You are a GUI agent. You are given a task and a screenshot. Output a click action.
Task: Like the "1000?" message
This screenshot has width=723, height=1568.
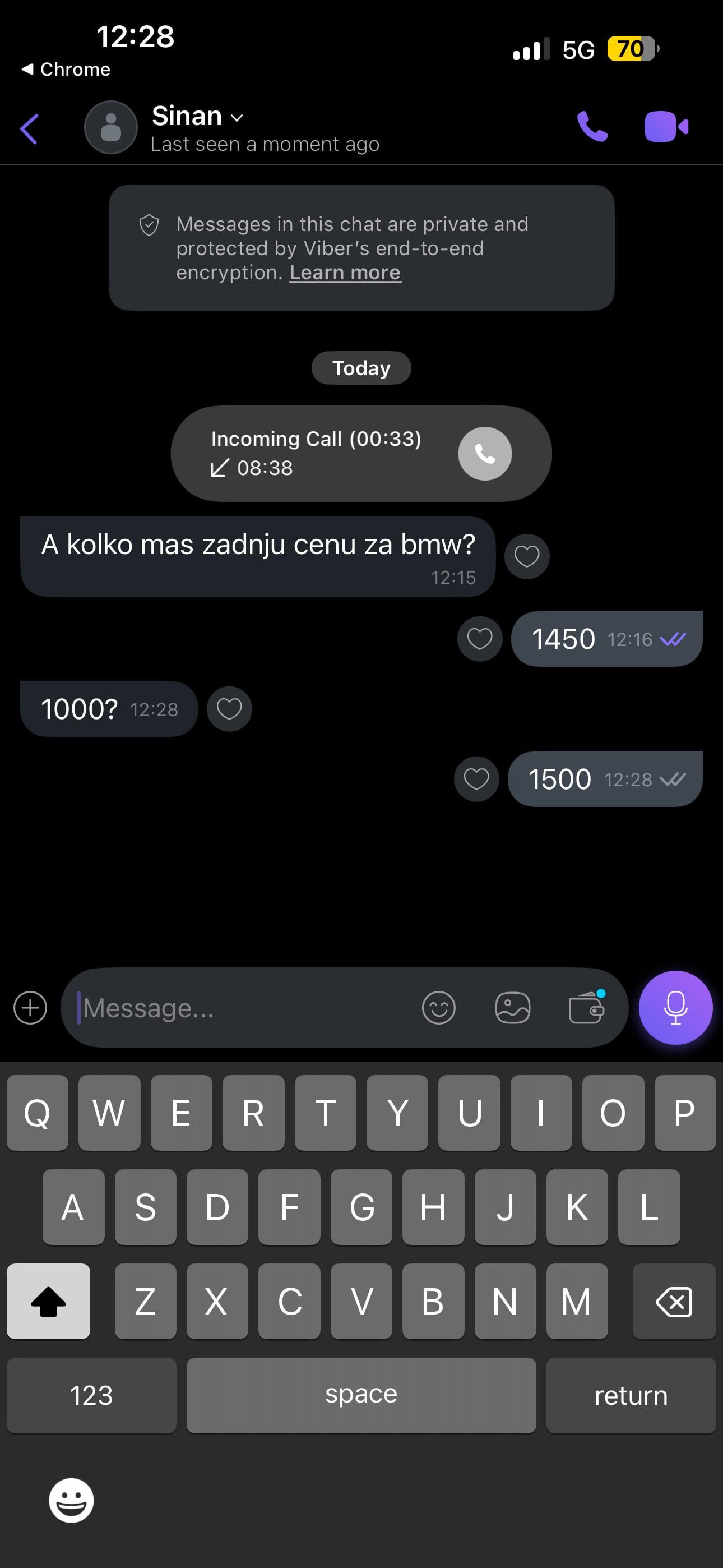[x=229, y=709]
